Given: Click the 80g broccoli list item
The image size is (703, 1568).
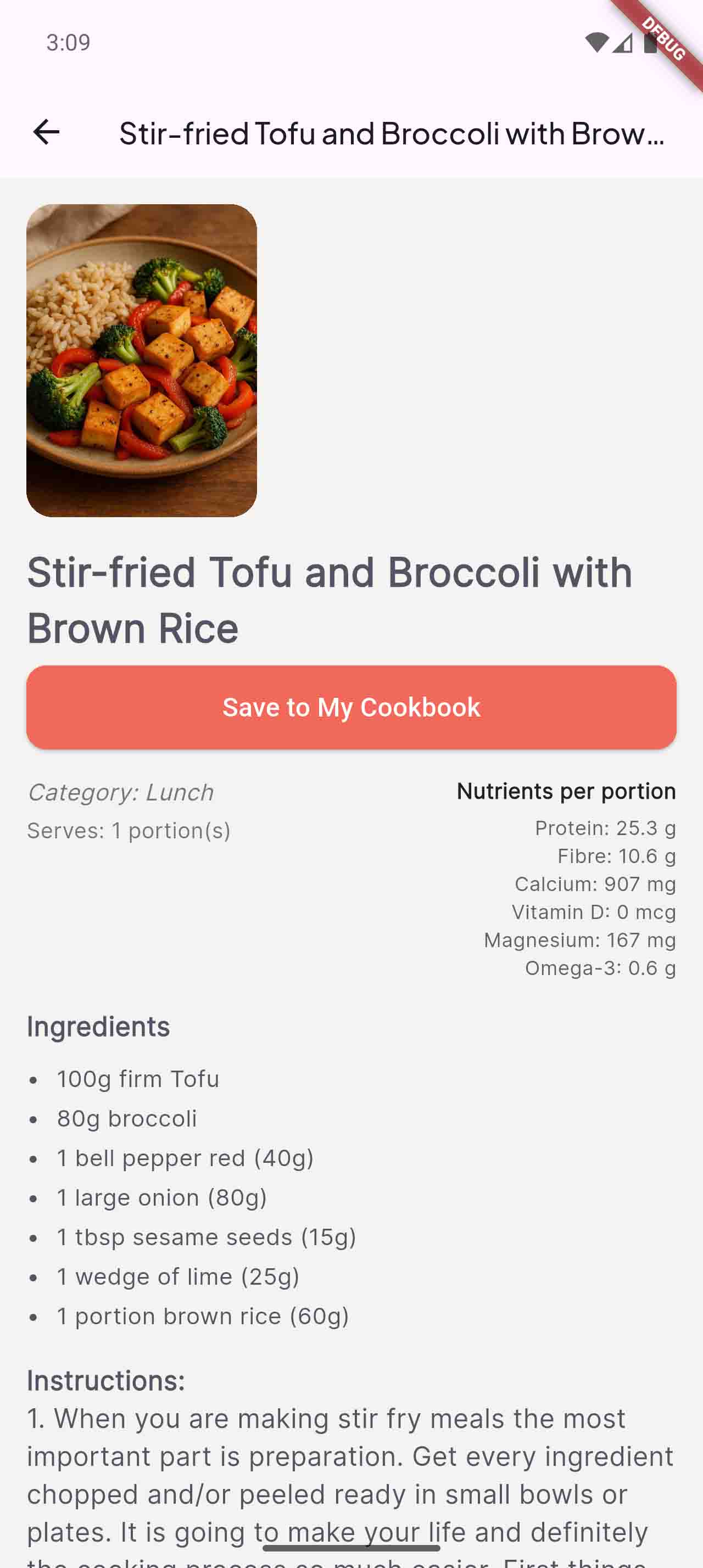Looking at the screenshot, I should (x=126, y=1118).
